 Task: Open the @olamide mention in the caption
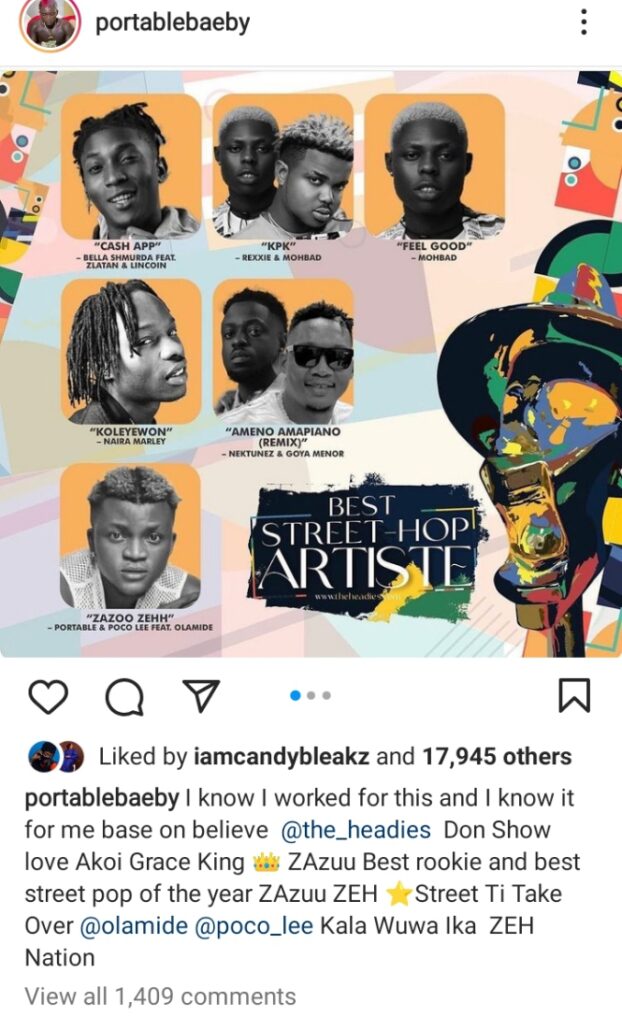[x=134, y=926]
